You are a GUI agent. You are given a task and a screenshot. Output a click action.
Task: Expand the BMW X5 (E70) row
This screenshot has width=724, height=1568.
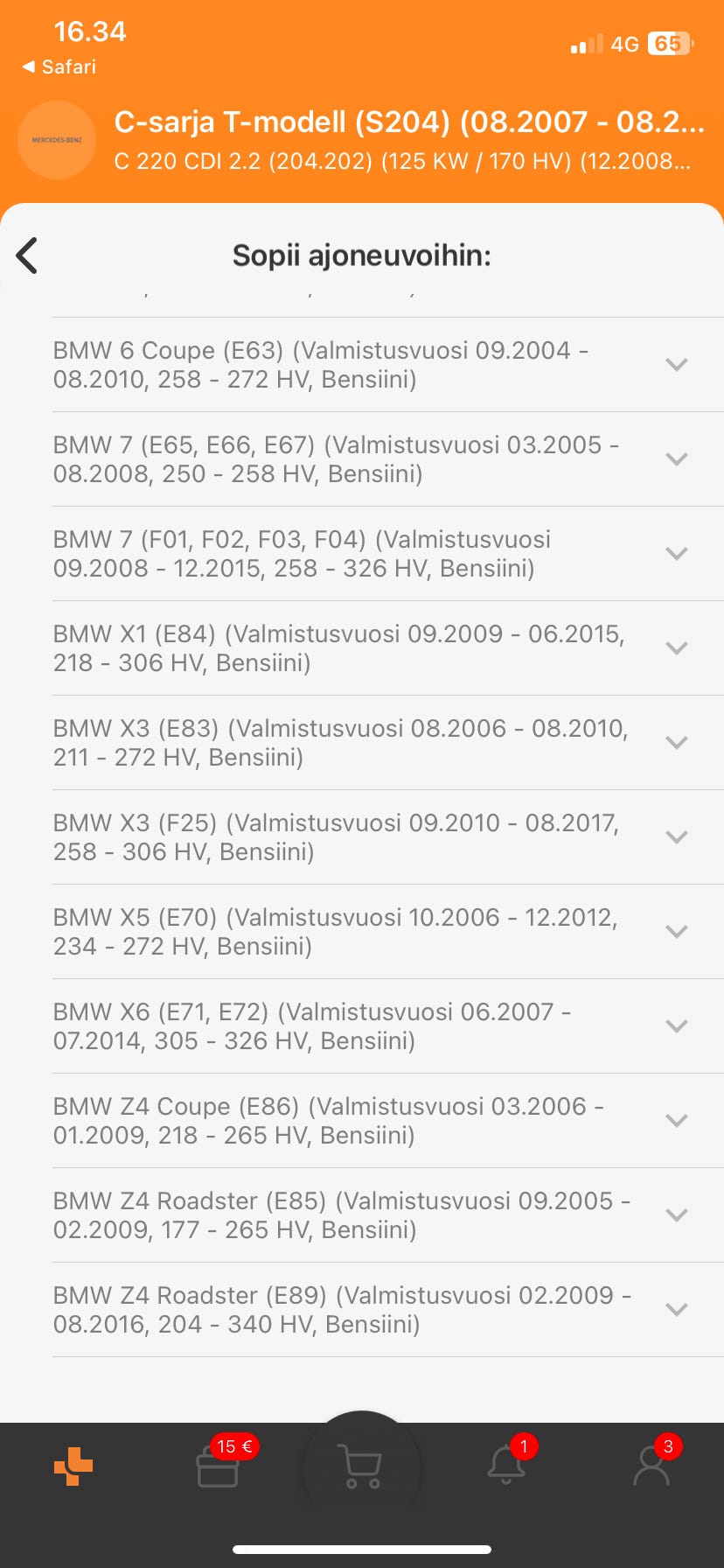tap(676, 932)
